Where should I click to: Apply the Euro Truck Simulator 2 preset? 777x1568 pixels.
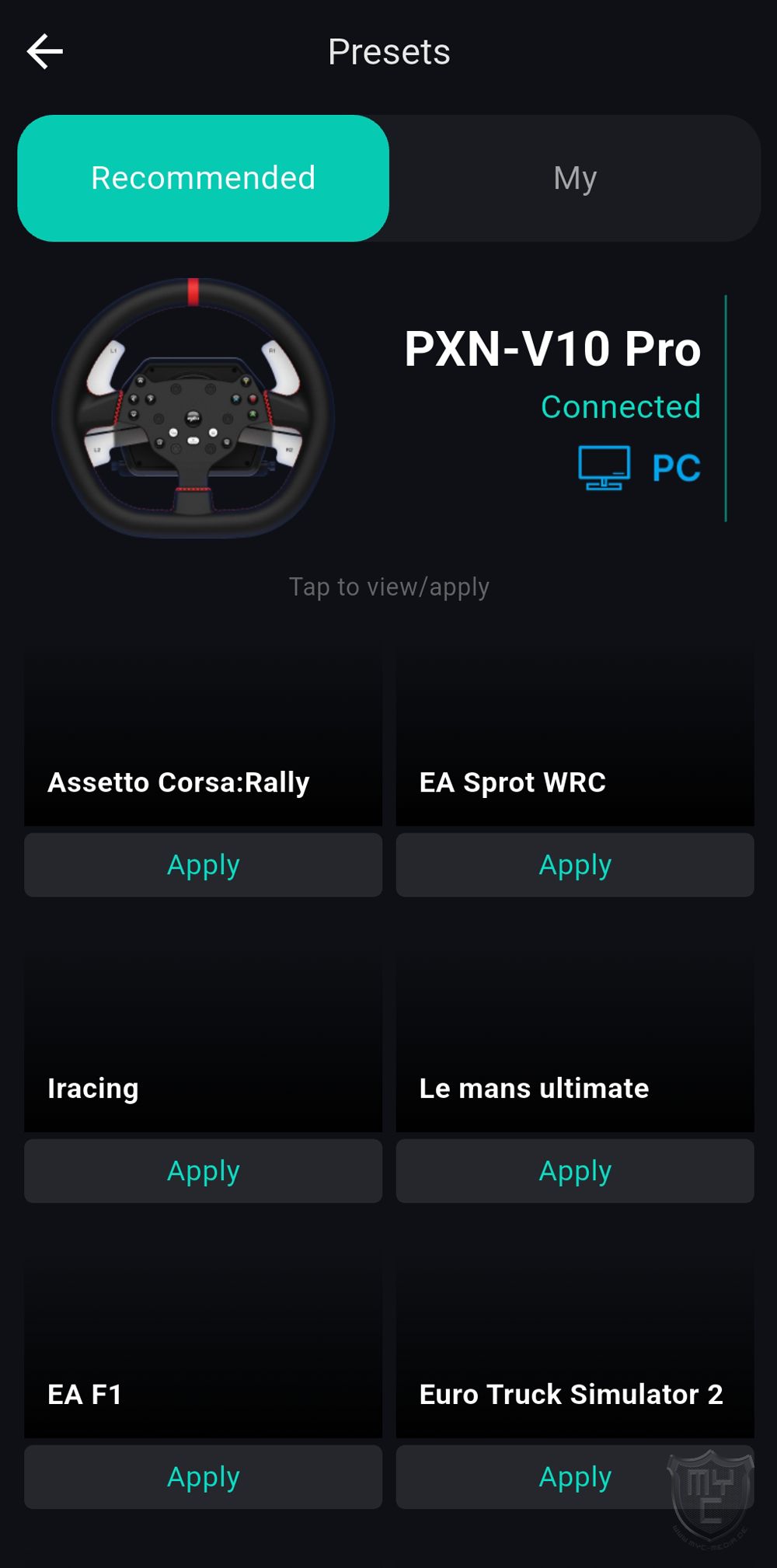[575, 1477]
